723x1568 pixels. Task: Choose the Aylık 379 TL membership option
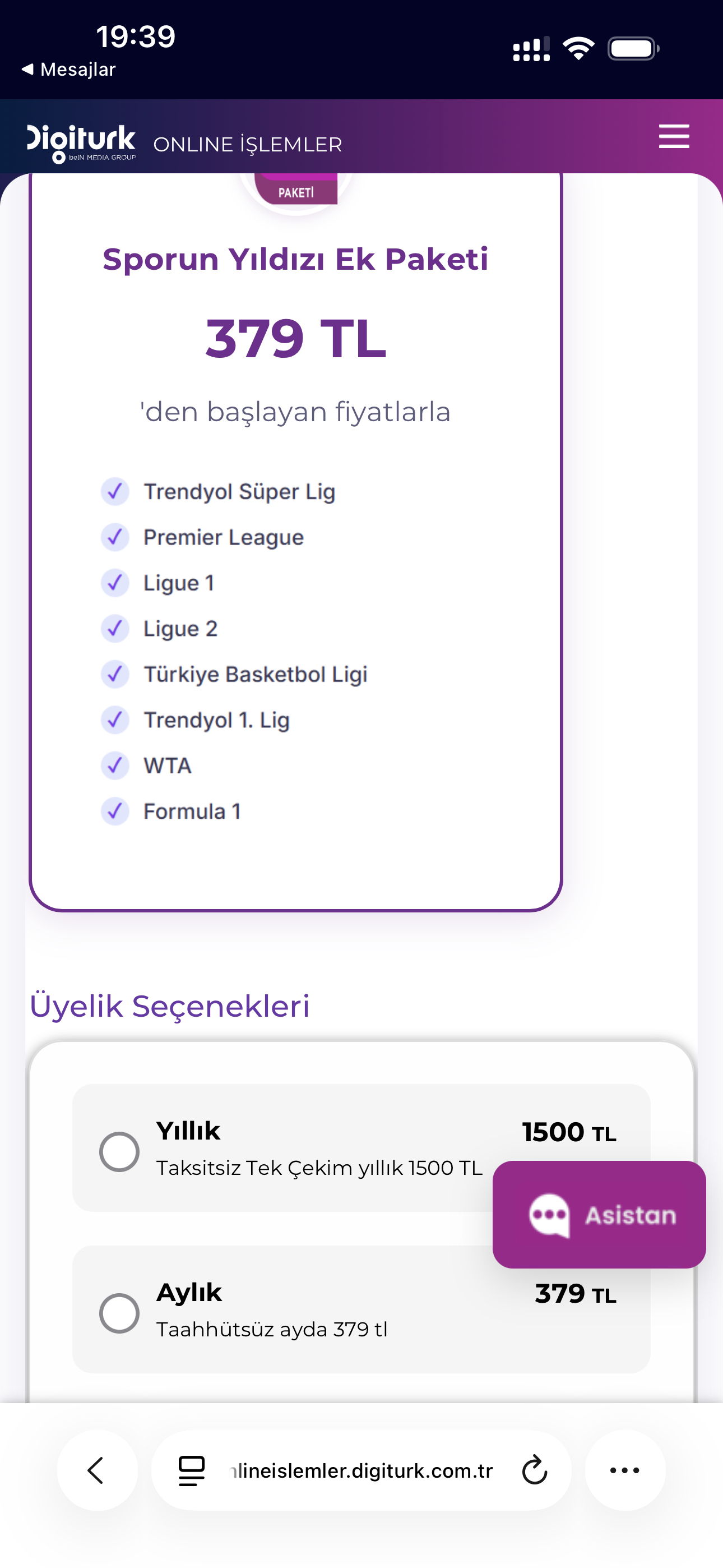click(119, 1312)
